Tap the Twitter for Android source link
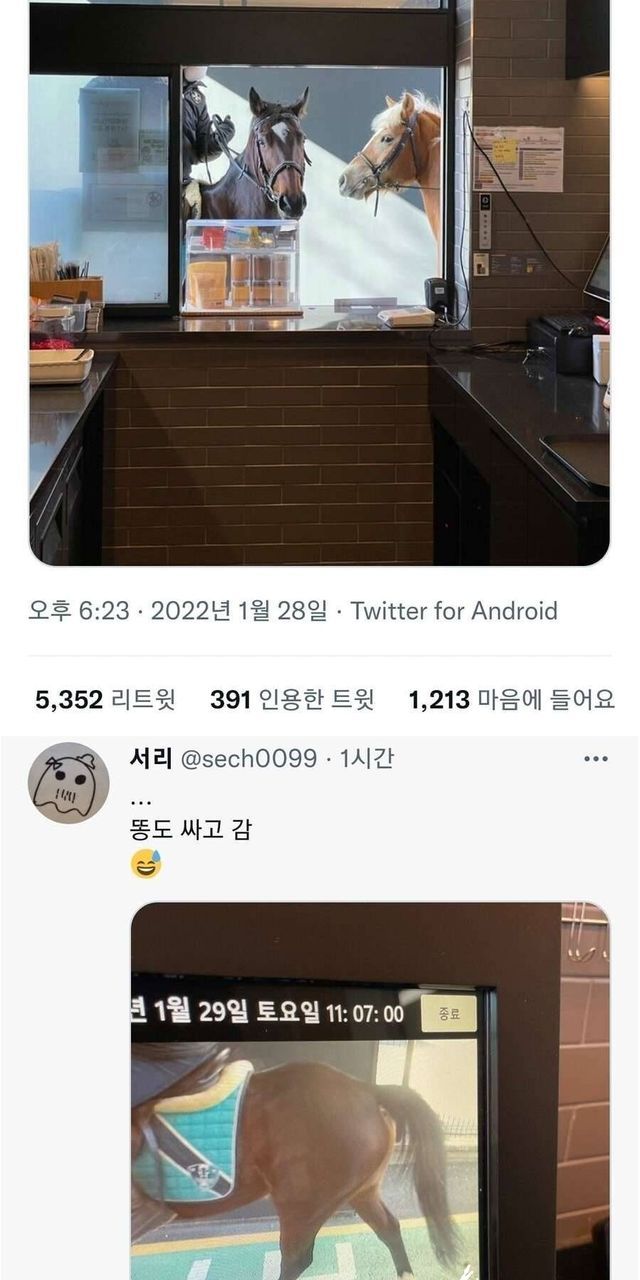640x1280 pixels. click(x=454, y=611)
